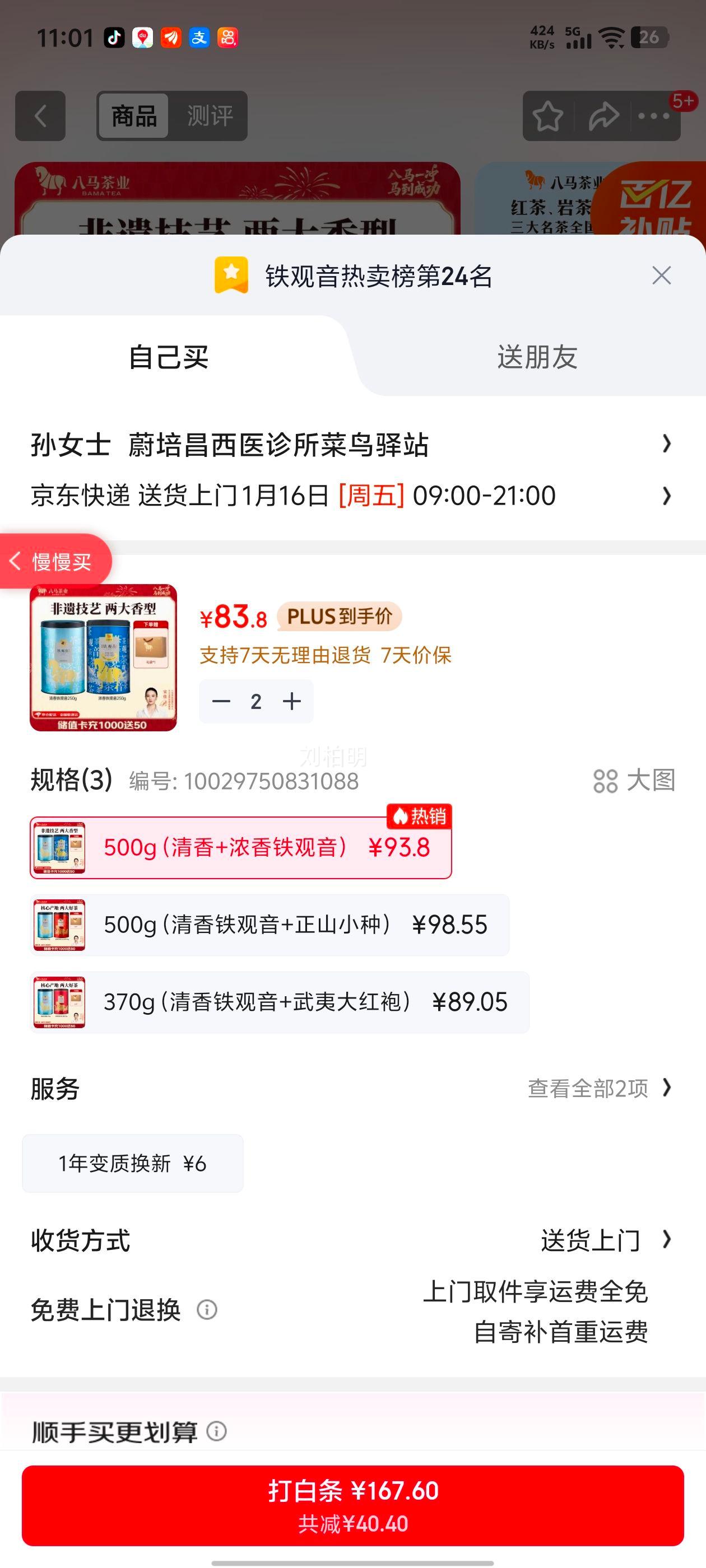Tap the product image thumbnail
The width and height of the screenshot is (706, 1568).
point(103,659)
